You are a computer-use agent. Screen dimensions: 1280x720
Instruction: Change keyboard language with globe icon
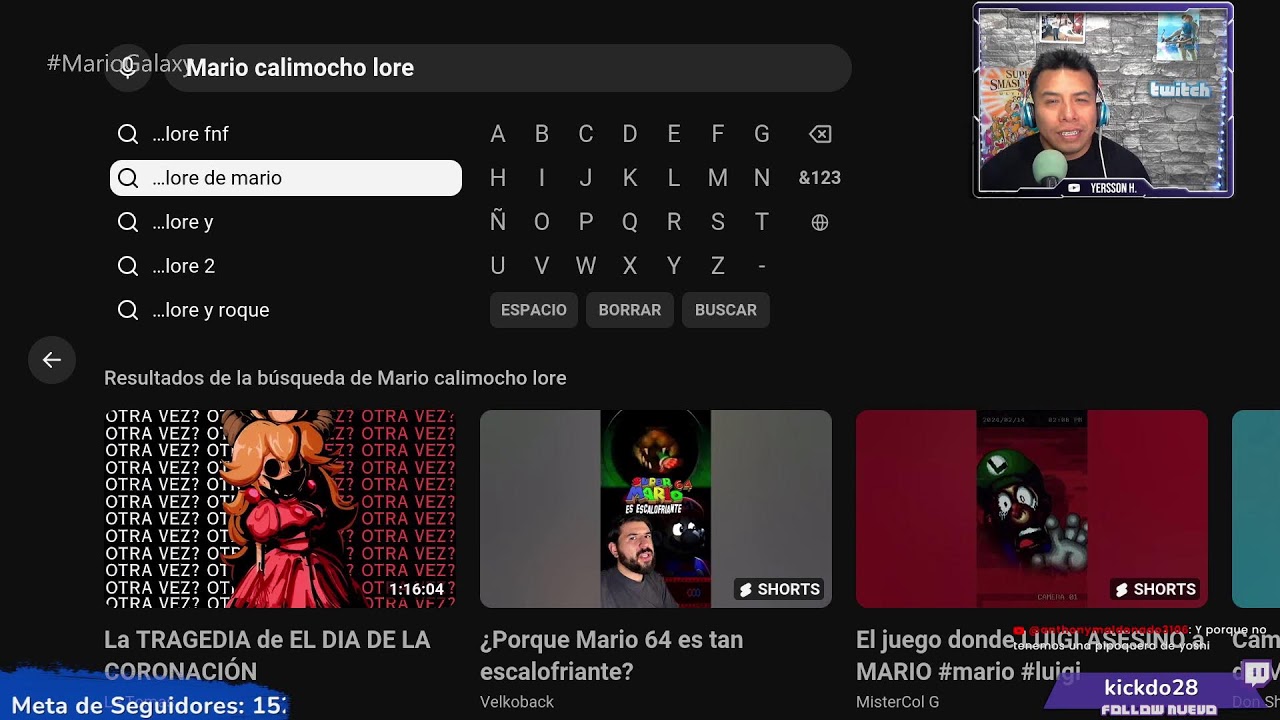[x=819, y=222]
